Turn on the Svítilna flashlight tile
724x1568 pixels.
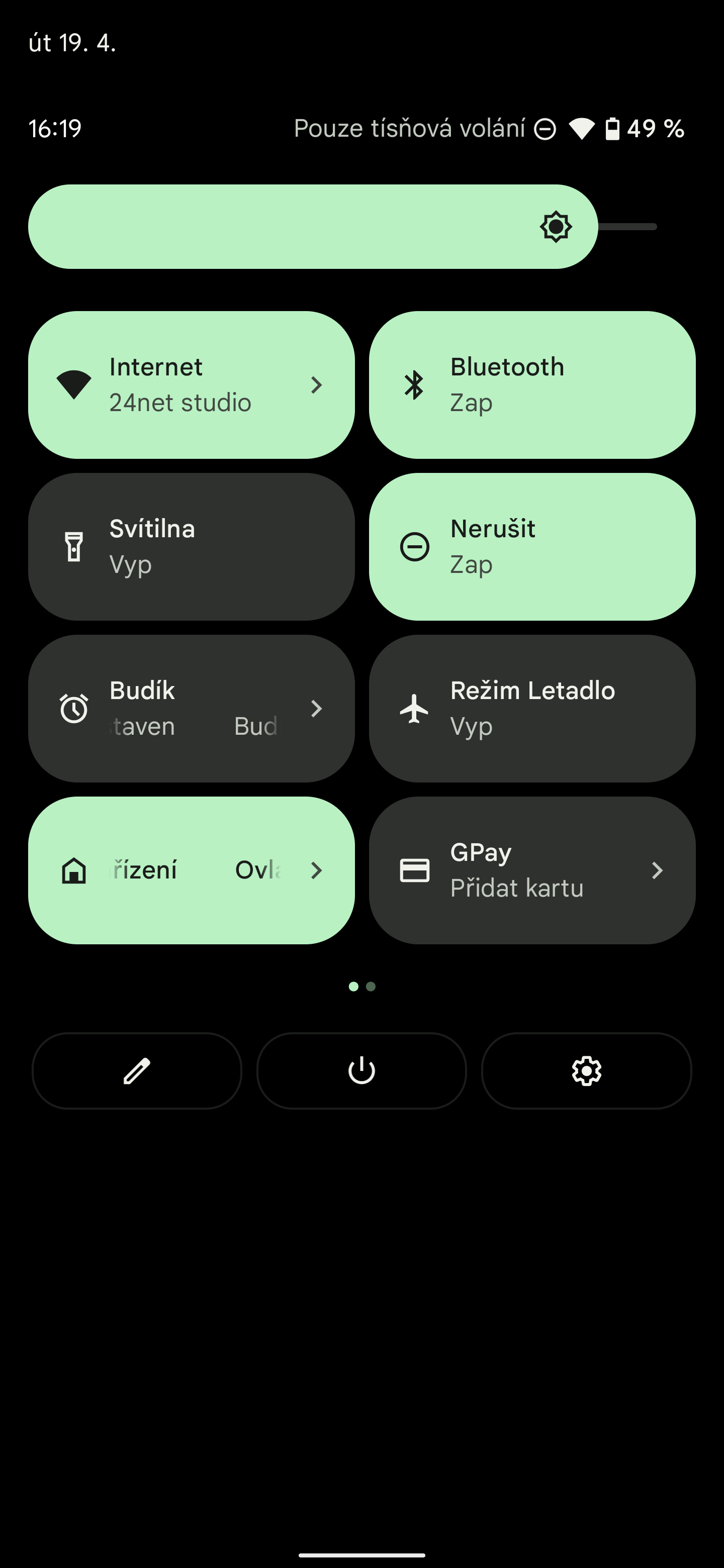click(x=191, y=547)
